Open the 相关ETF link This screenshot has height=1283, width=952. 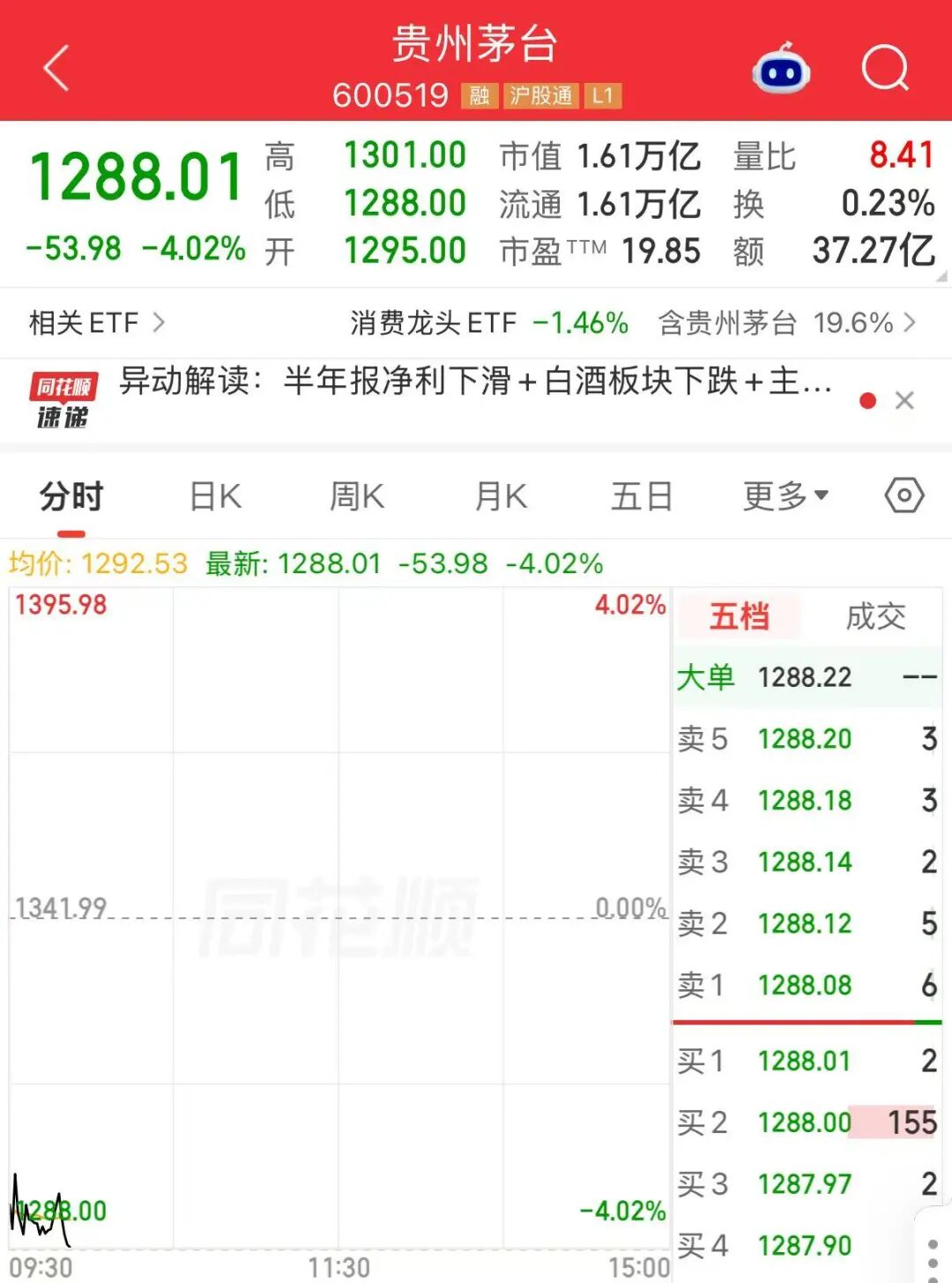[x=97, y=323]
